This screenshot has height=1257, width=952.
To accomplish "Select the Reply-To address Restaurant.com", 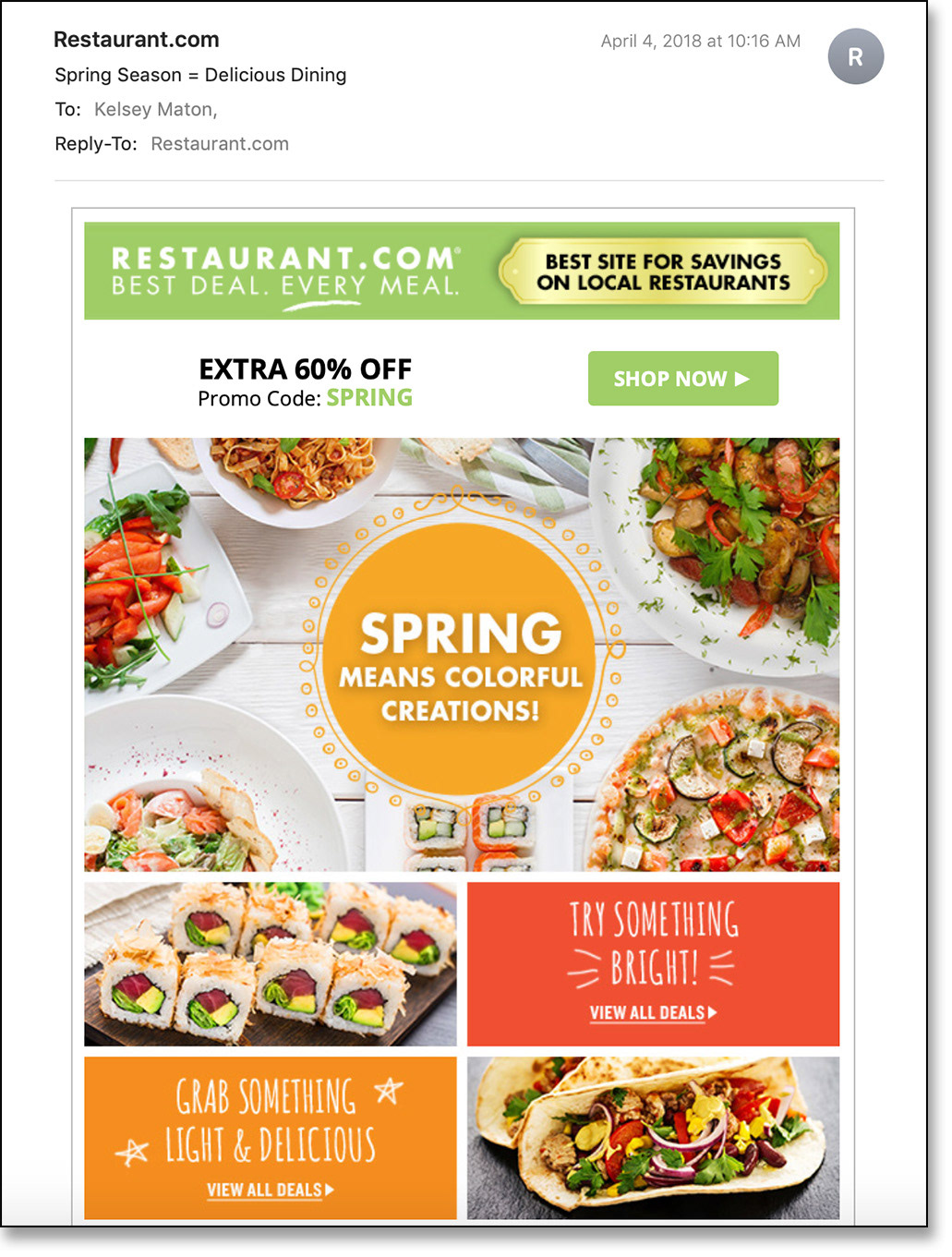I will 220,144.
